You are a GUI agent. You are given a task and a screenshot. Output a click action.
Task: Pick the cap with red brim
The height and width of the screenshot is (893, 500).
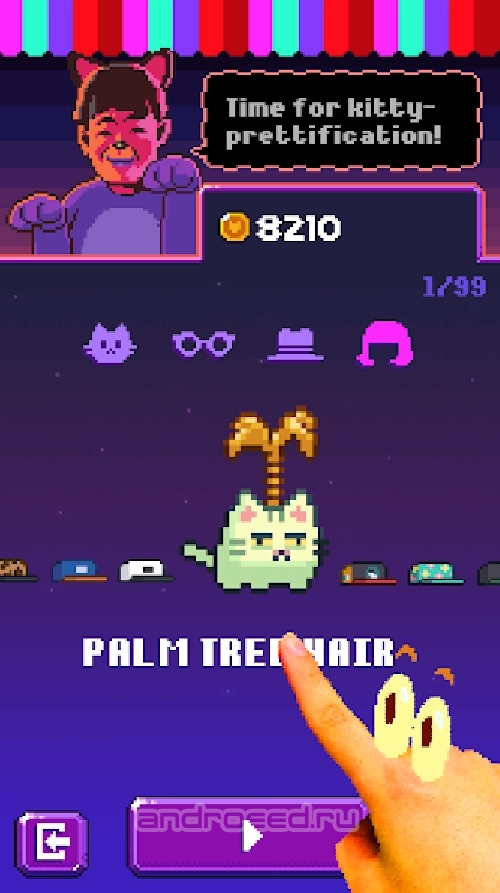pyautogui.click(x=368, y=574)
